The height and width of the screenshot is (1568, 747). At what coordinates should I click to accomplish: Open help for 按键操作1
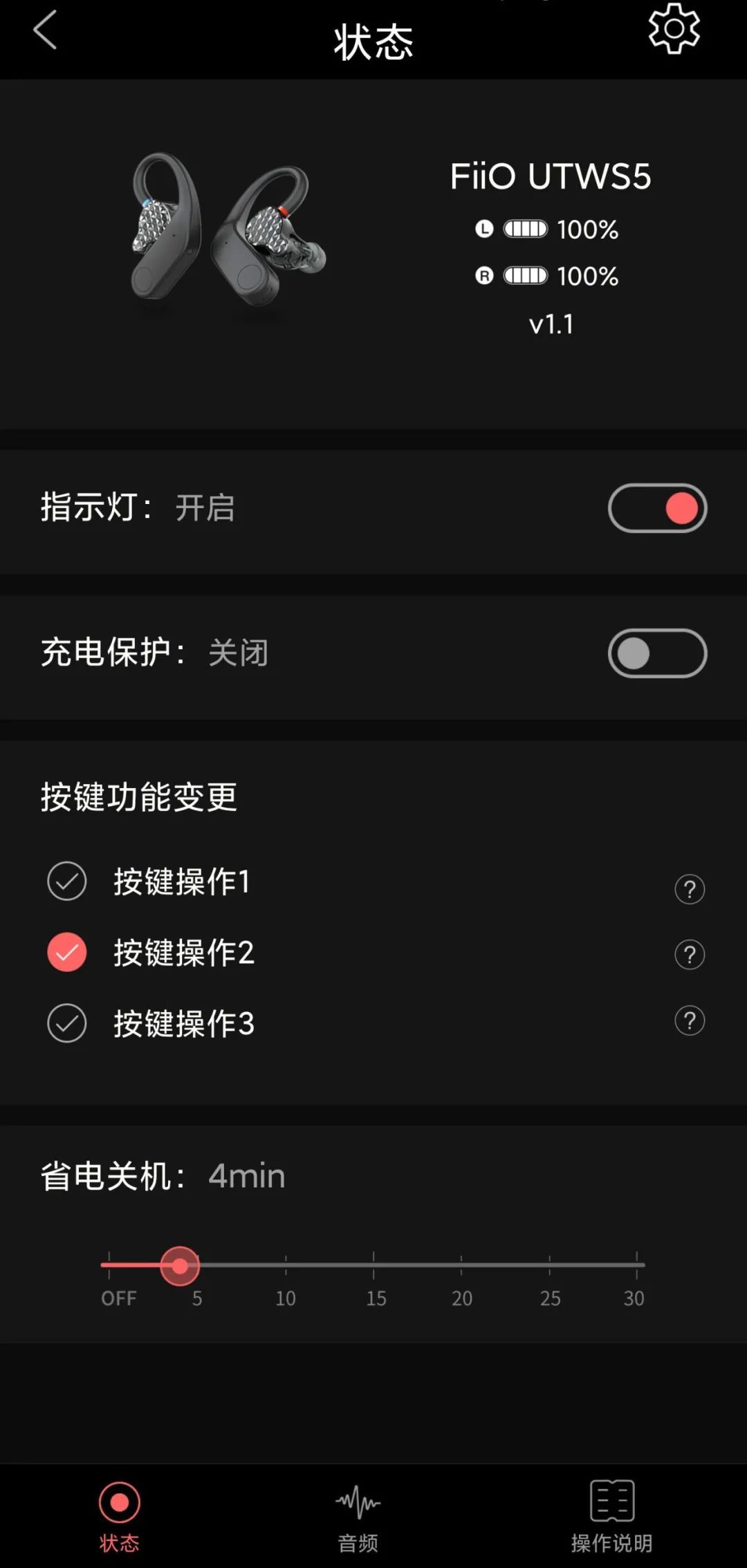click(x=689, y=889)
